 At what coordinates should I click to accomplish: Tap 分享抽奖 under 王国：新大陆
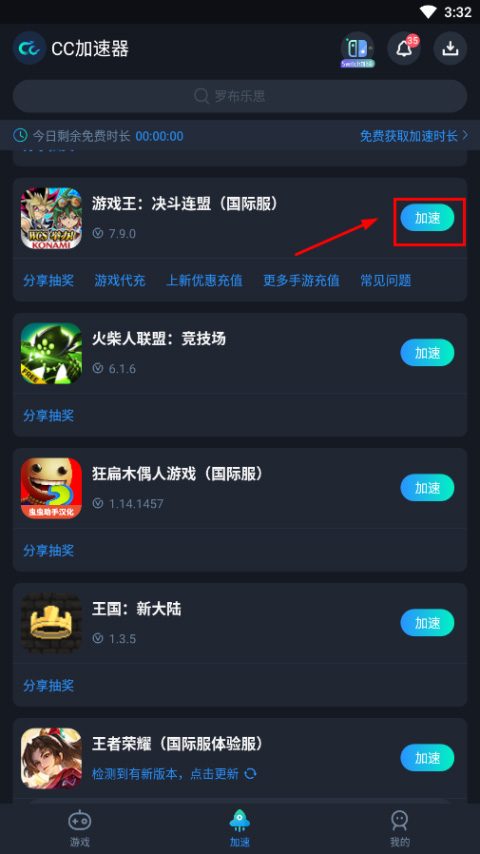(x=48, y=686)
